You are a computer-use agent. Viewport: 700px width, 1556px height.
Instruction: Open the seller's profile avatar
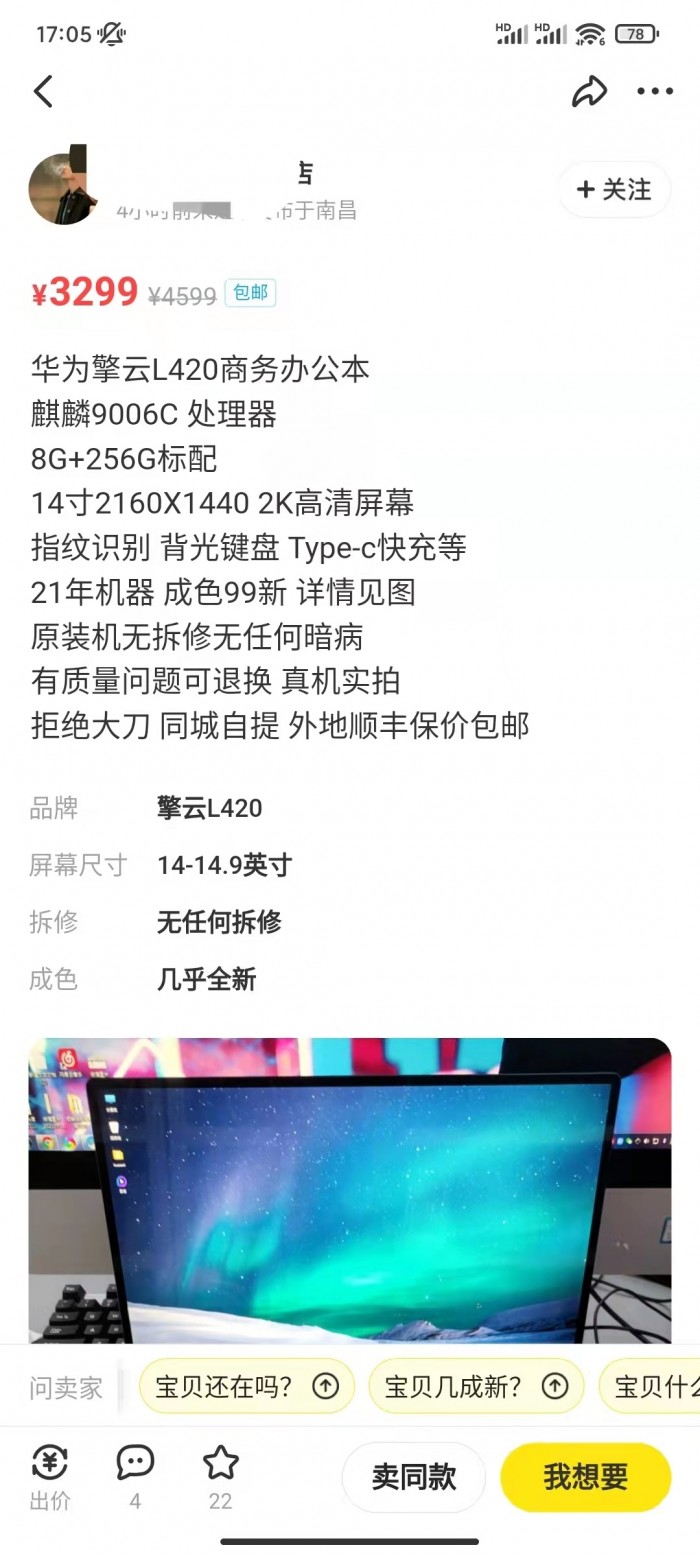(62, 188)
